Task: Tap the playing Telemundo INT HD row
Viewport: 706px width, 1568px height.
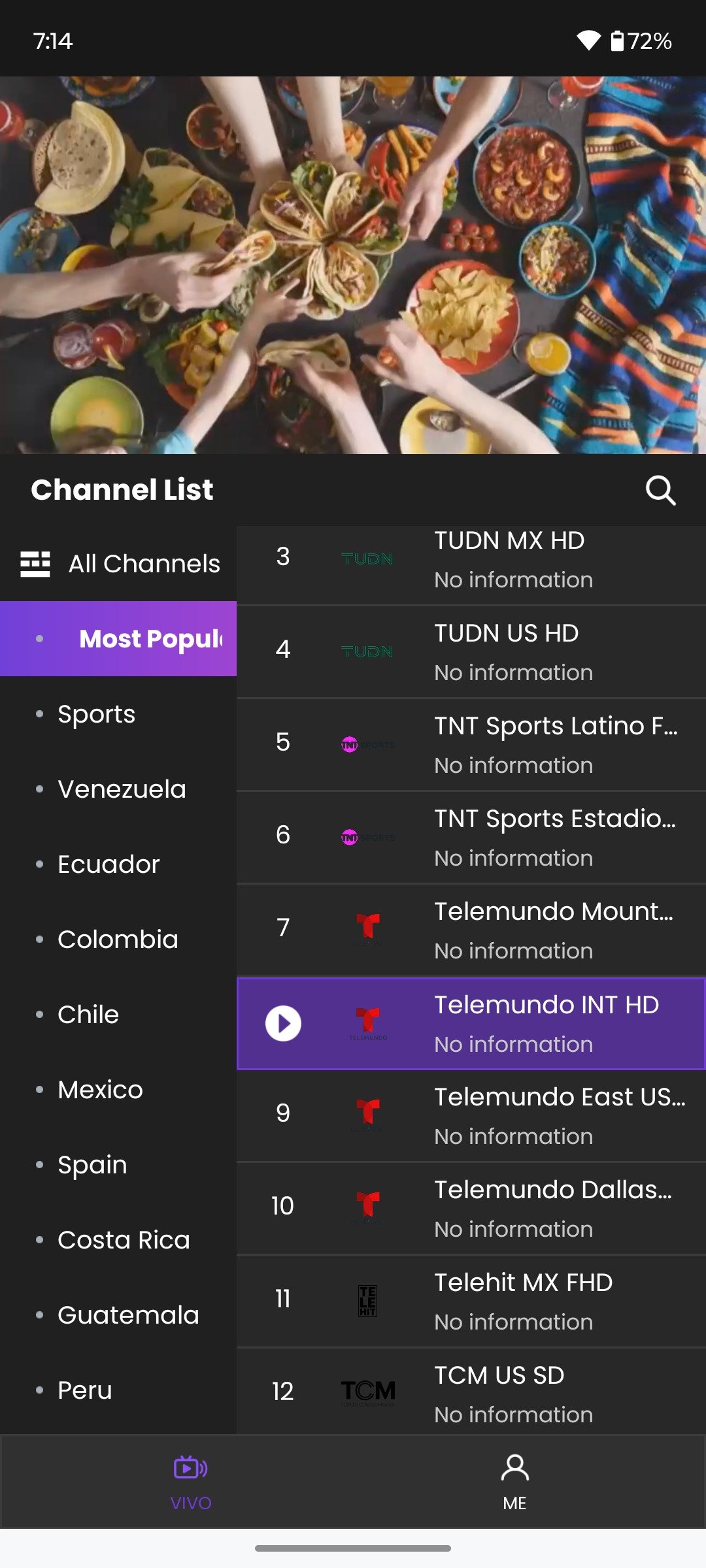Action: [x=471, y=1024]
